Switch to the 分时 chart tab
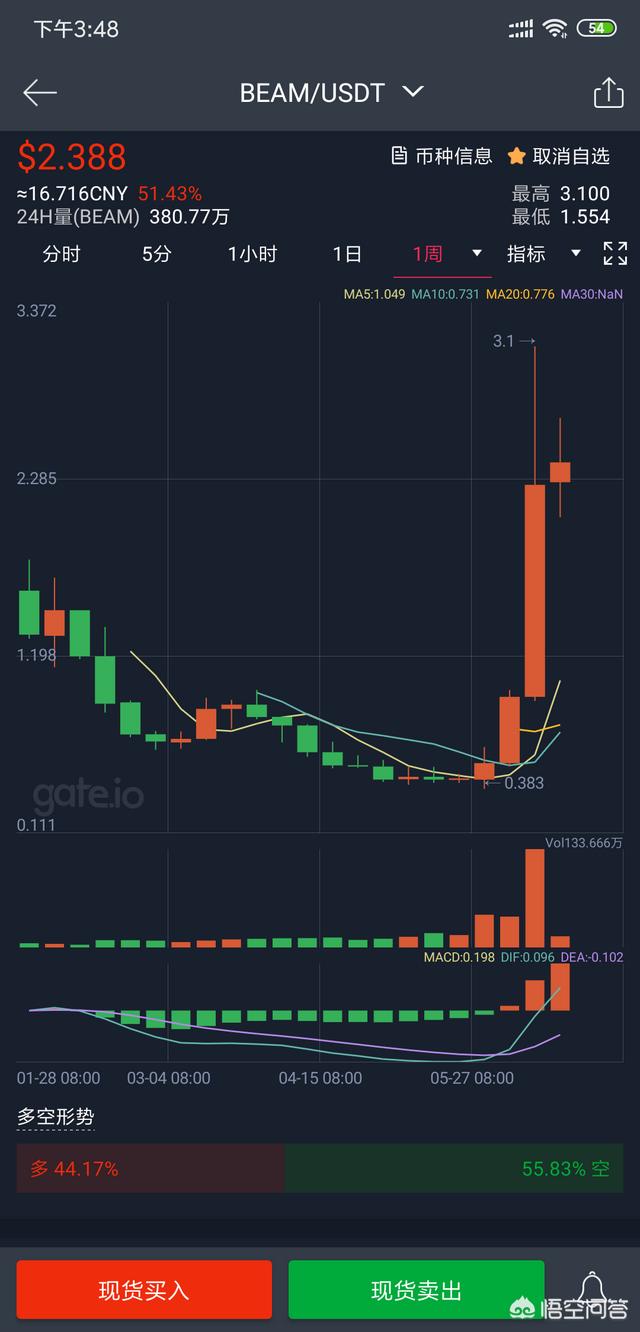The height and width of the screenshot is (1332, 640). (x=61, y=254)
